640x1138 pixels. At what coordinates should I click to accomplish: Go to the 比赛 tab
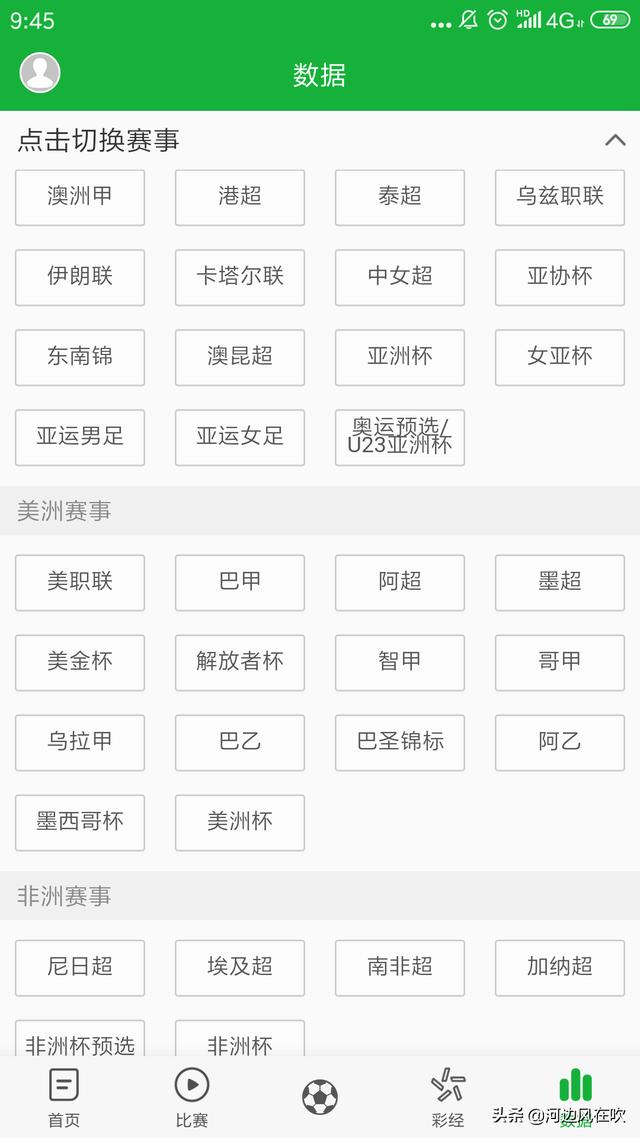[192, 1097]
